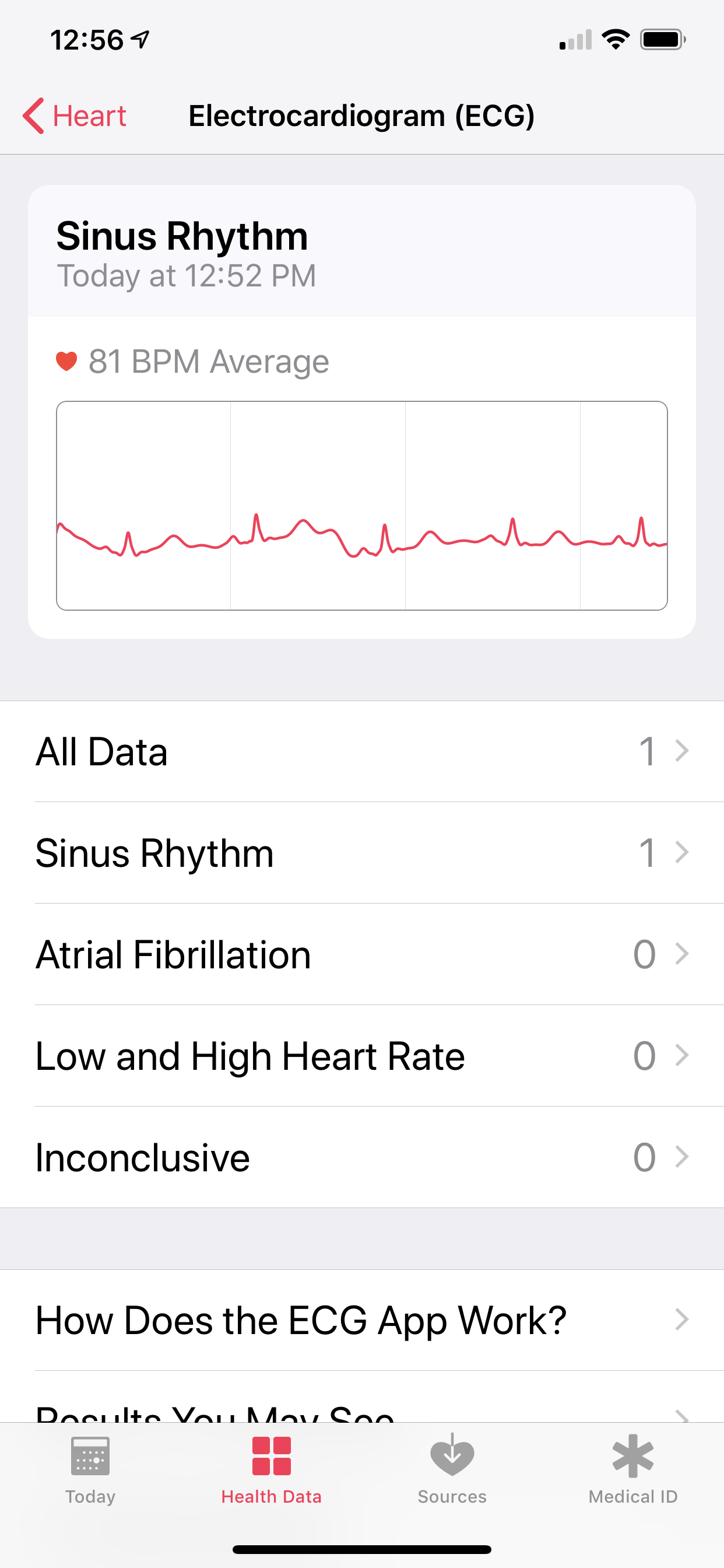Open Atrial Fibrillation results
Image resolution: width=724 pixels, height=1568 pixels.
(x=361, y=954)
